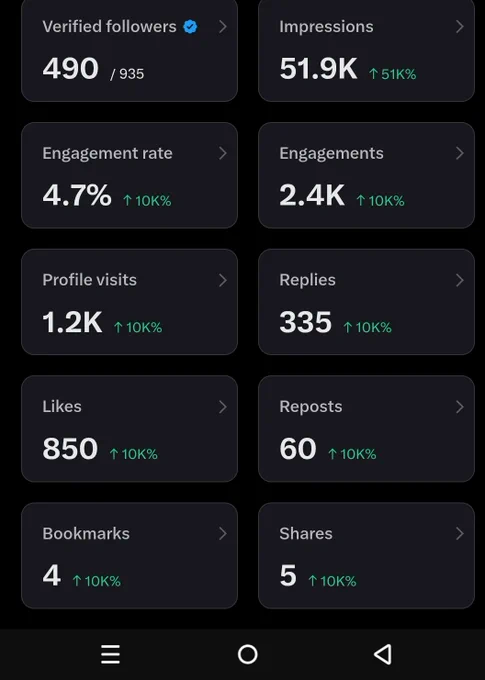View Reposts details
Screen dimensions: 485x680
(366, 428)
